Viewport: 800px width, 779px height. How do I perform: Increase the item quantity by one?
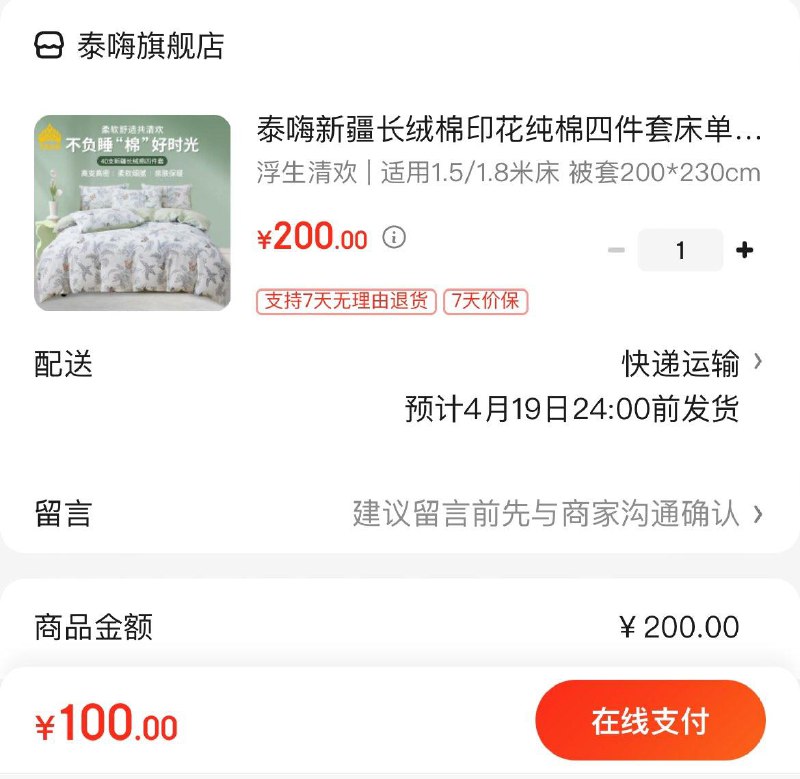744,250
